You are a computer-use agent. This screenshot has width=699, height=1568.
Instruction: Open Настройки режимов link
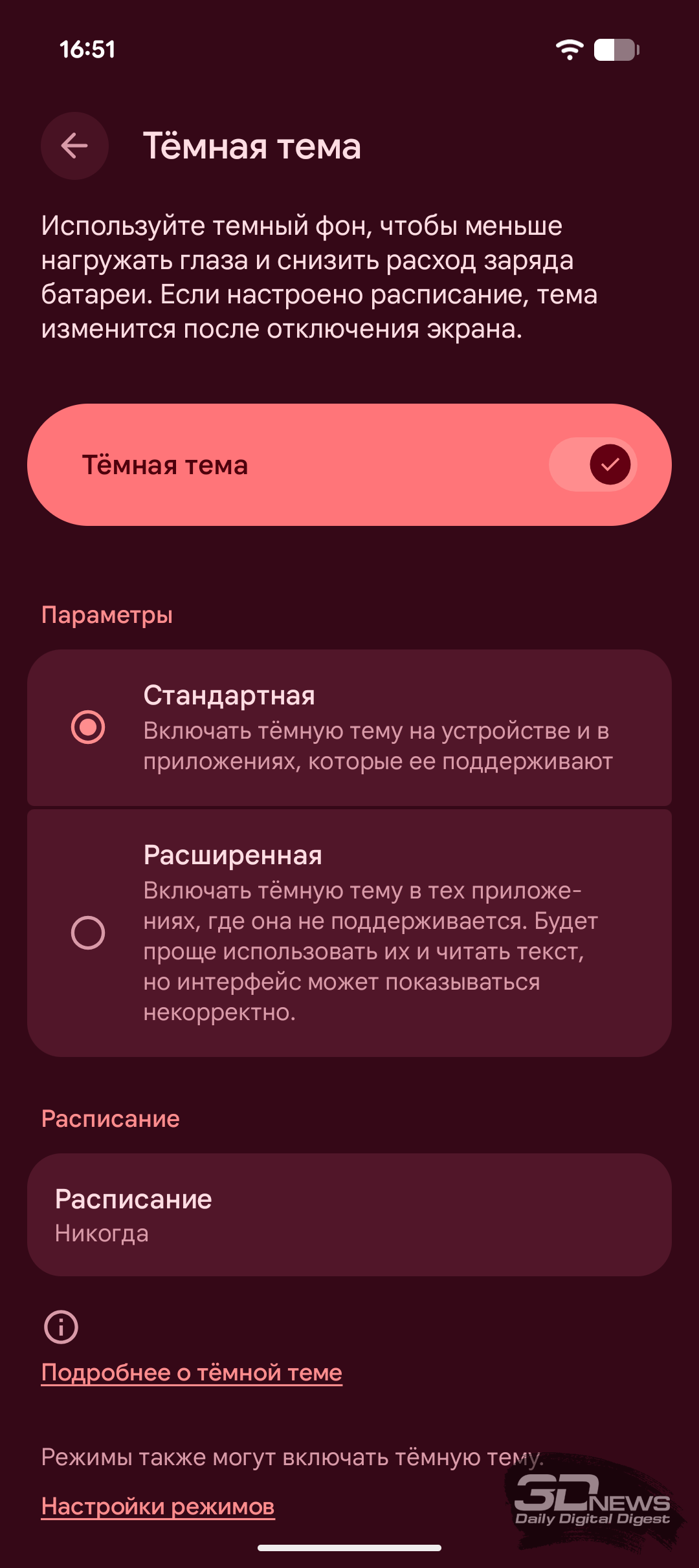pos(158,1507)
